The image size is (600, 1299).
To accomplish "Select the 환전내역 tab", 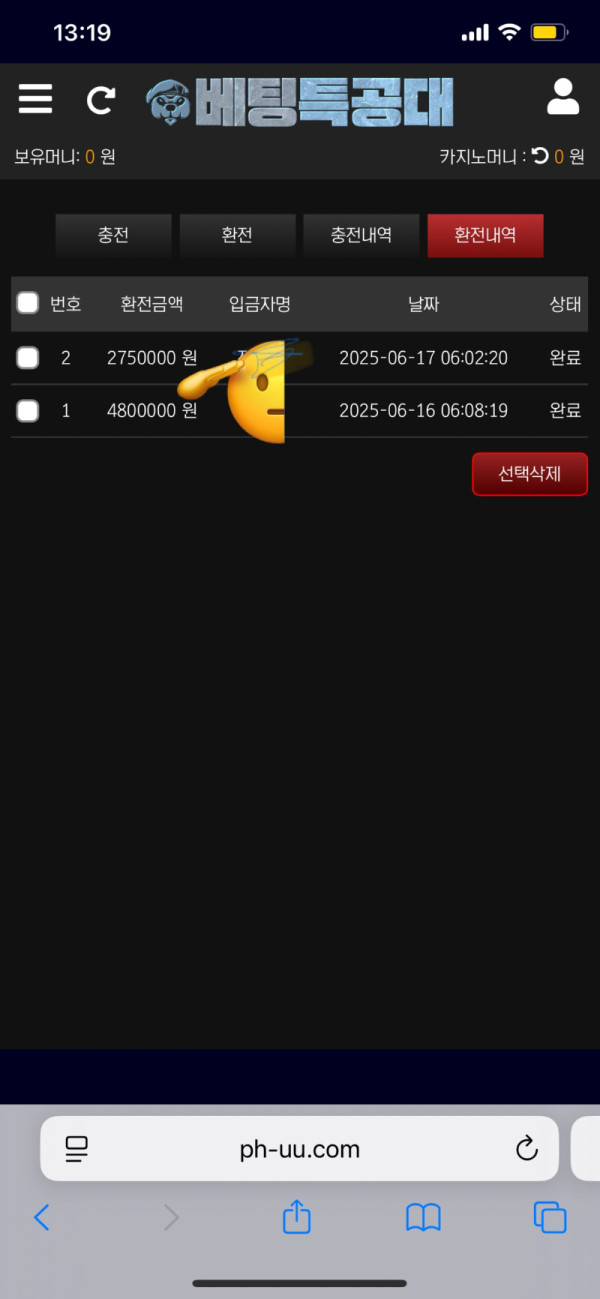I will (485, 236).
